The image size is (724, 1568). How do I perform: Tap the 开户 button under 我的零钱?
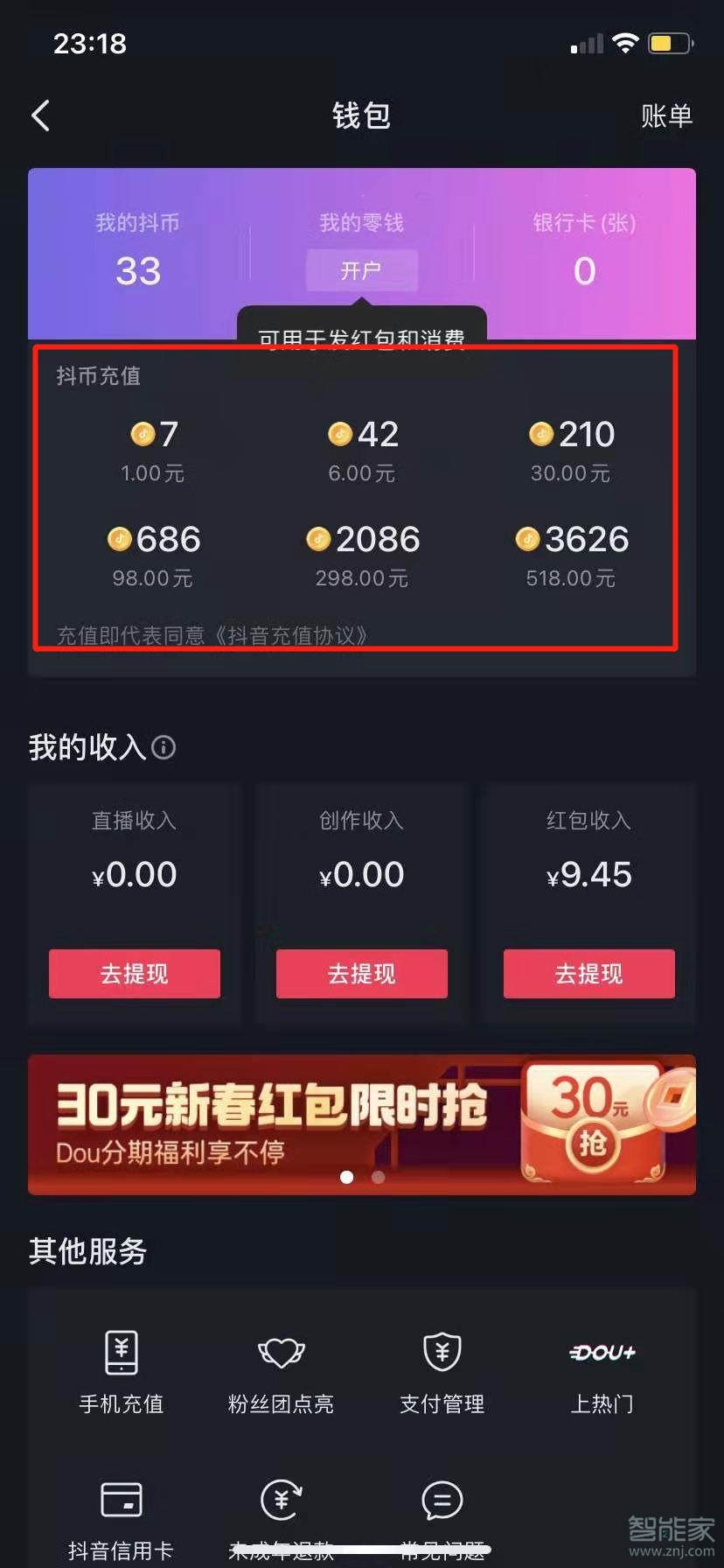tap(361, 270)
